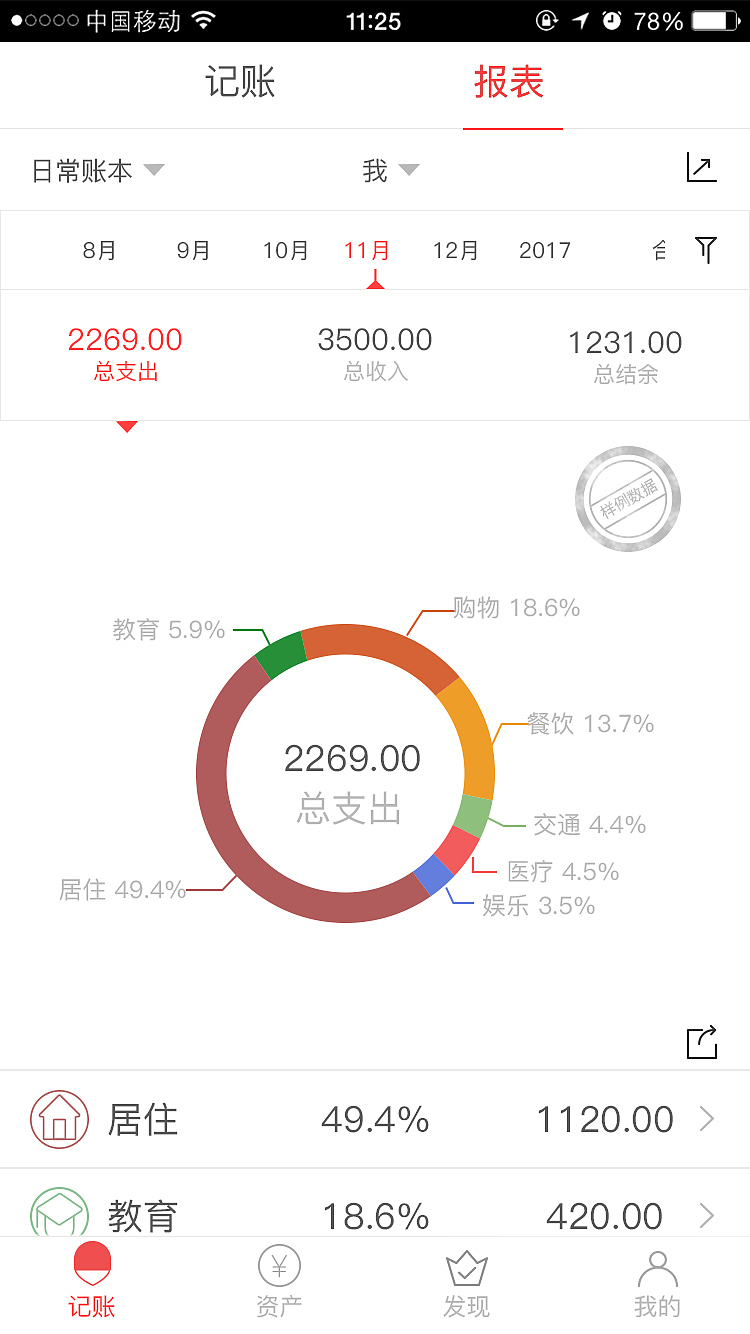The height and width of the screenshot is (1334, 750).
Task: Tap the 居住 house category icon
Action: click(59, 1119)
